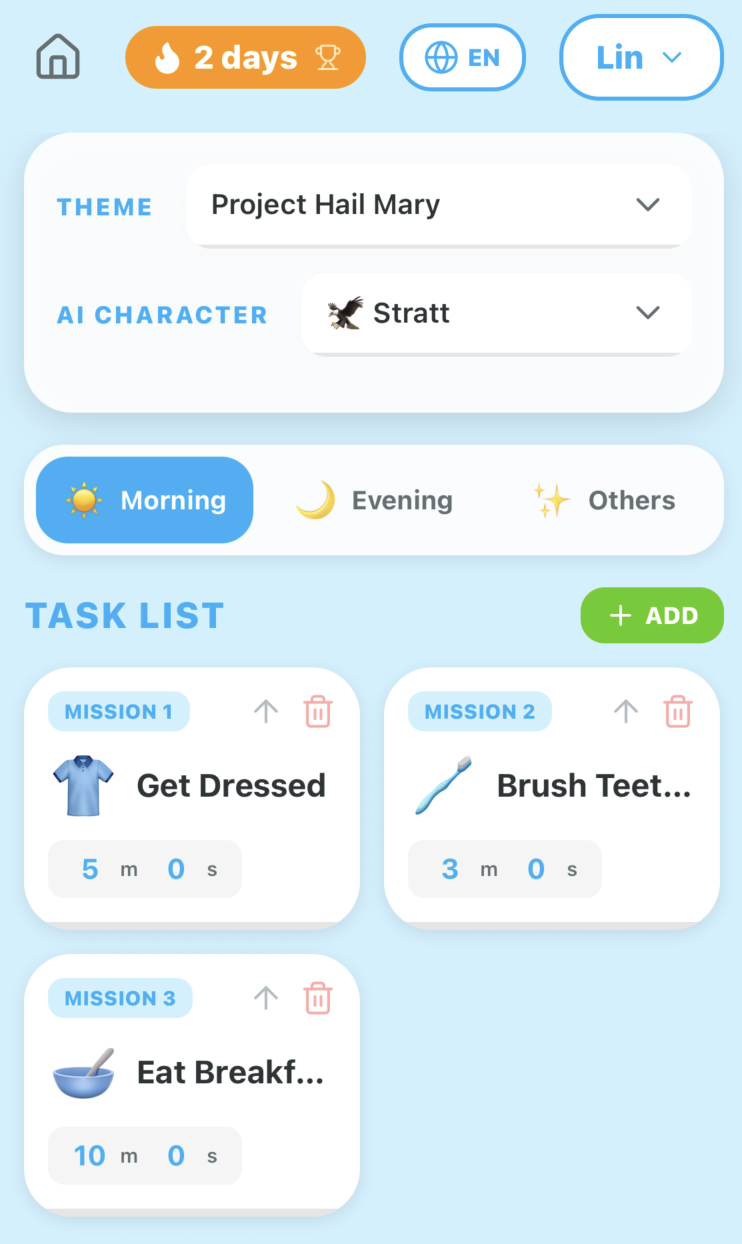Delete the Brush Teeth task
The width and height of the screenshot is (742, 1244).
coord(678,712)
